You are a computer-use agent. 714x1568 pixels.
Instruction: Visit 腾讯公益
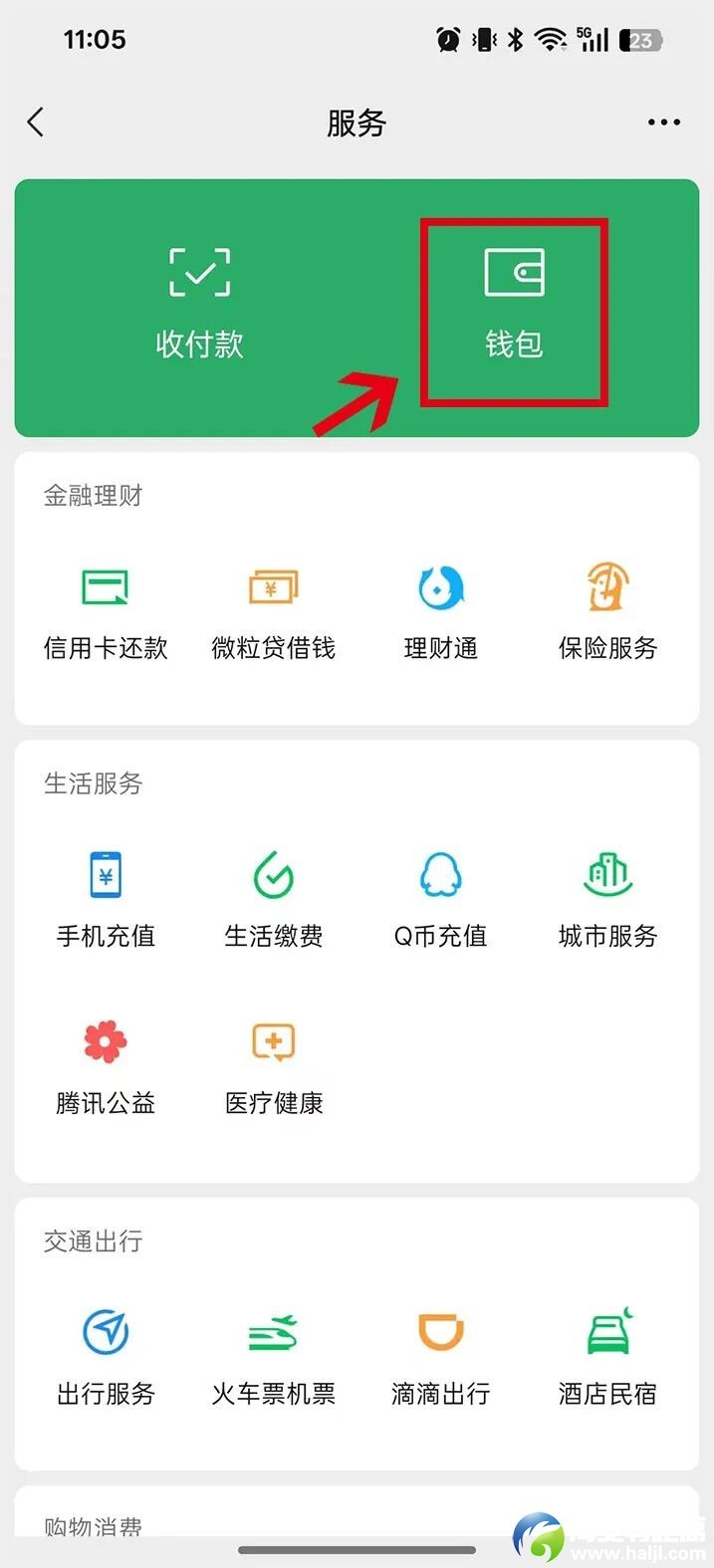pyautogui.click(x=106, y=1066)
